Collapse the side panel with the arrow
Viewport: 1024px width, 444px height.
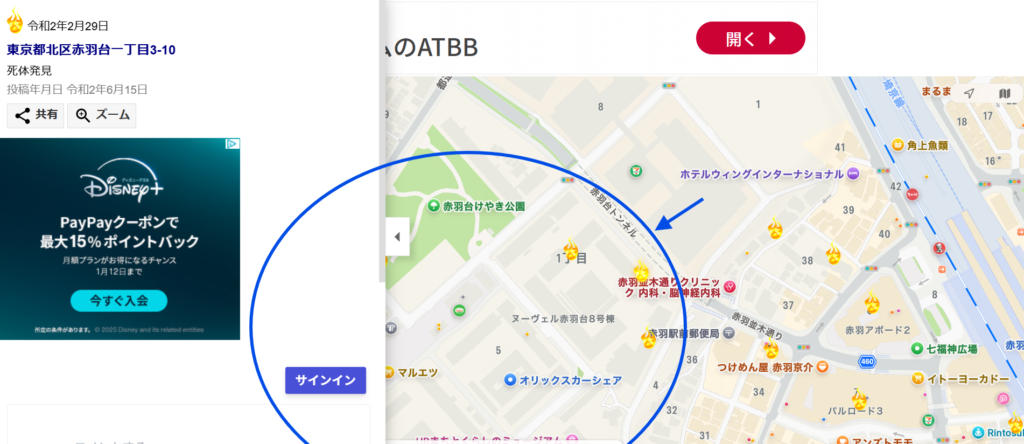(x=397, y=237)
